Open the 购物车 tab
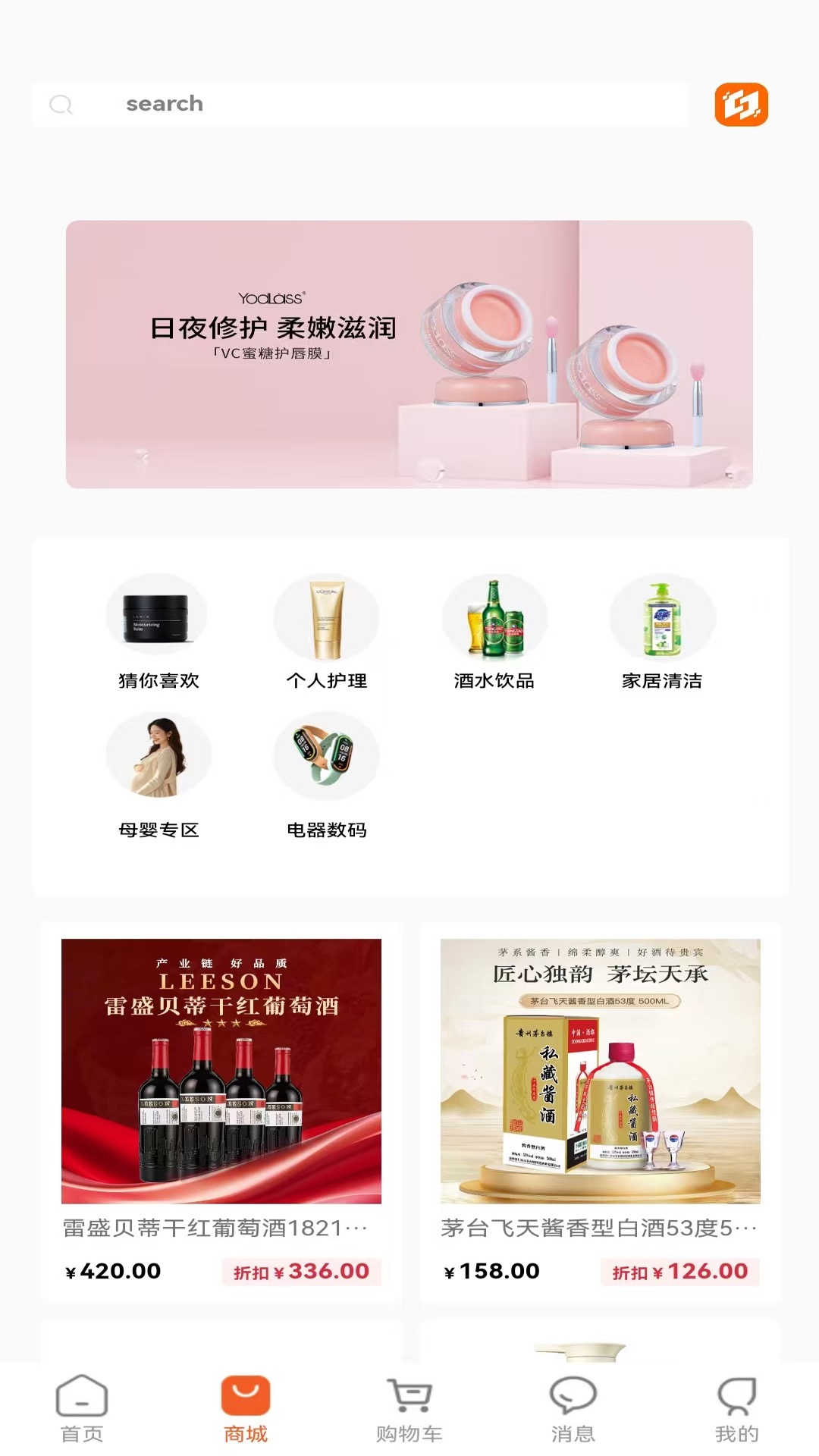 409,1409
